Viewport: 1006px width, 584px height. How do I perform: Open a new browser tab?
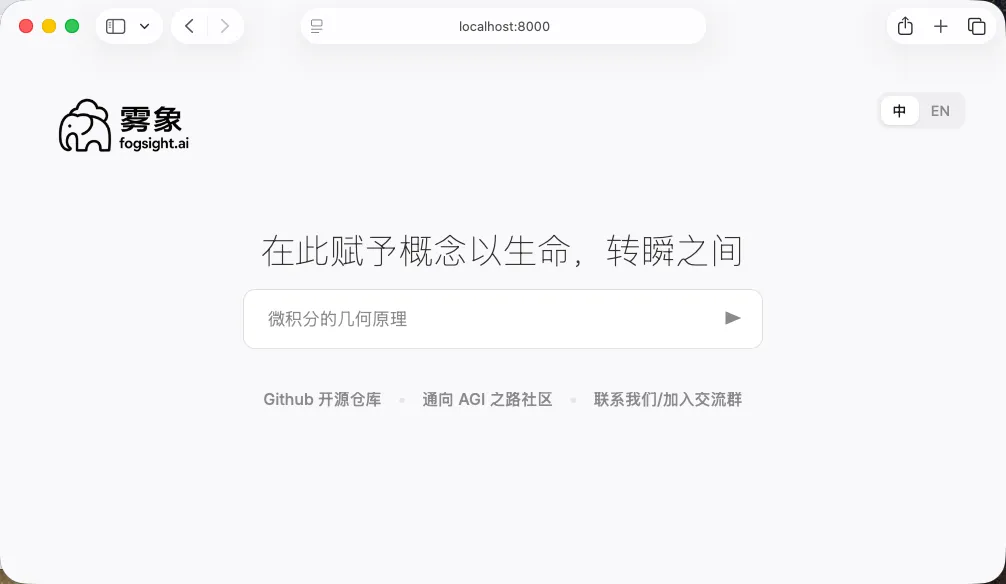[941, 26]
